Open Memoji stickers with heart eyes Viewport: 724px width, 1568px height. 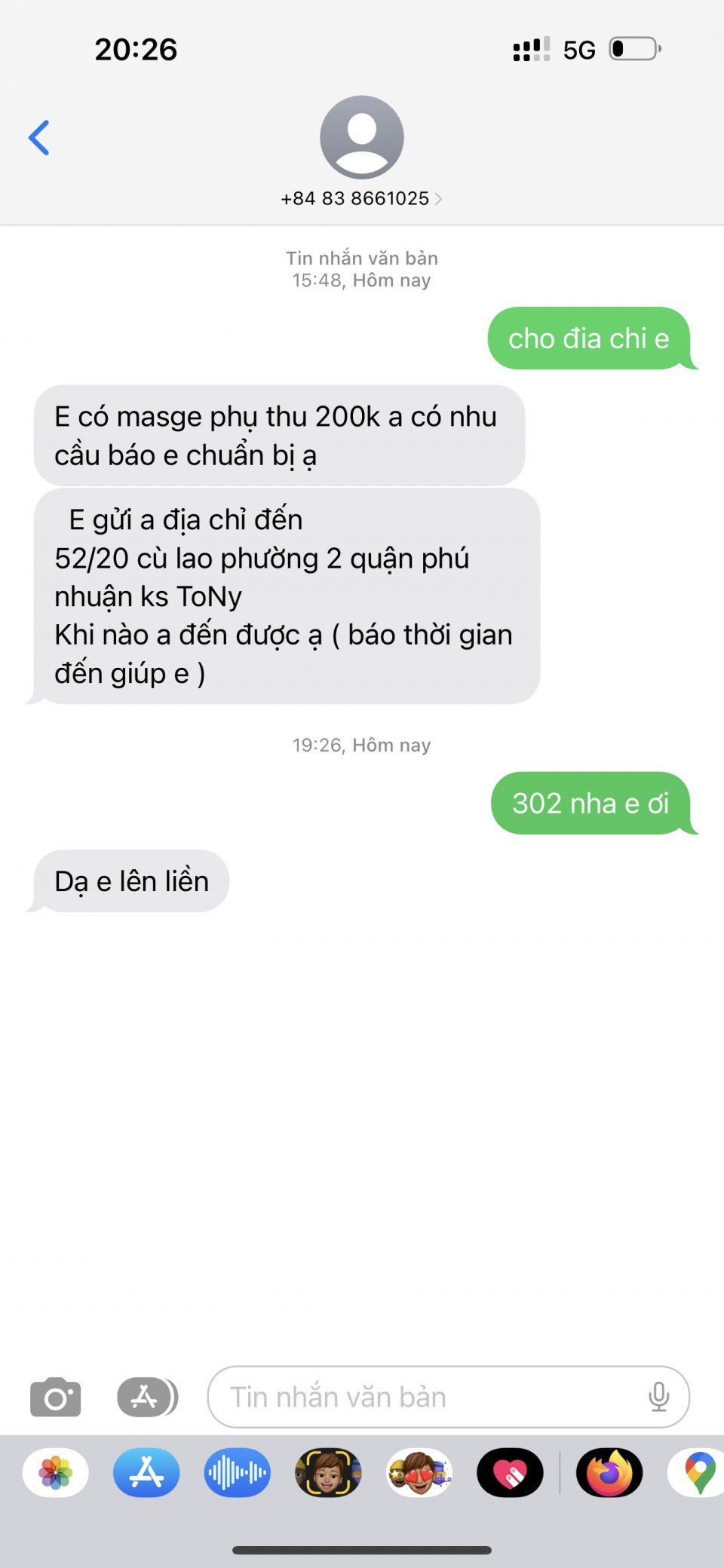pyautogui.click(x=419, y=1472)
